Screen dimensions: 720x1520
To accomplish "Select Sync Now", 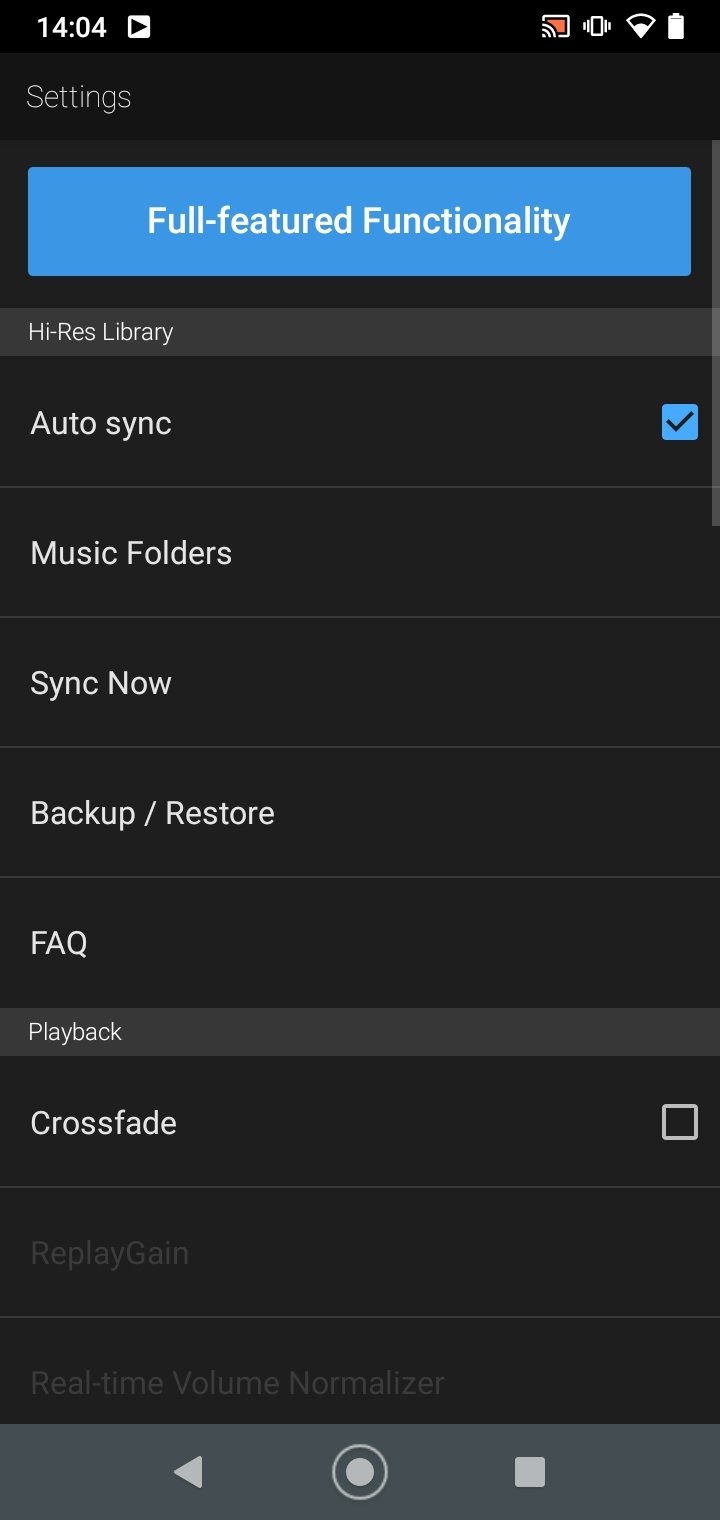I will click(360, 683).
